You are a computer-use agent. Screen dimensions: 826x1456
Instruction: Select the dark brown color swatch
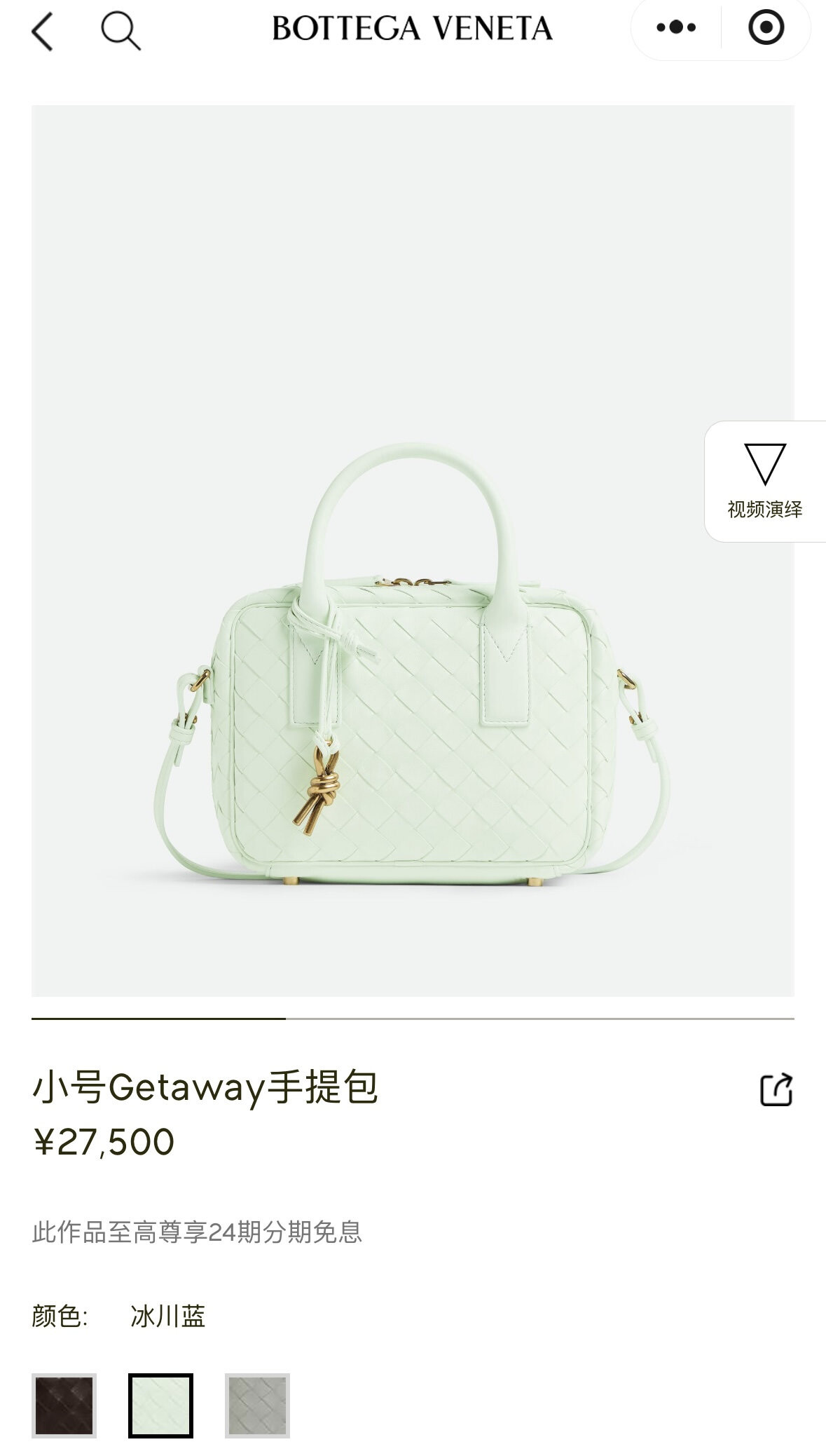(x=64, y=1406)
